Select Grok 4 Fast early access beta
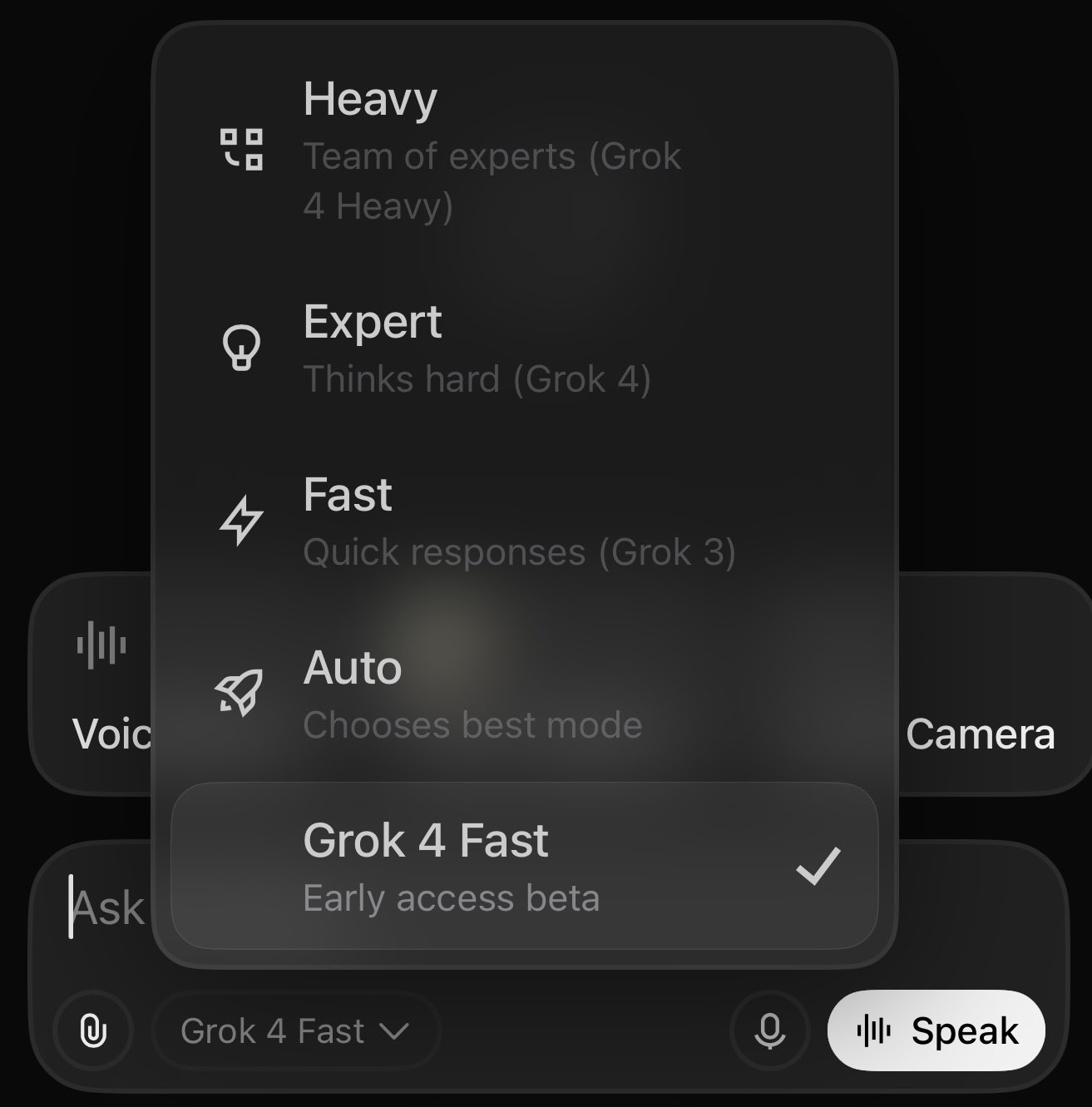Screen dimensions: 1092x1107 [x=524, y=867]
